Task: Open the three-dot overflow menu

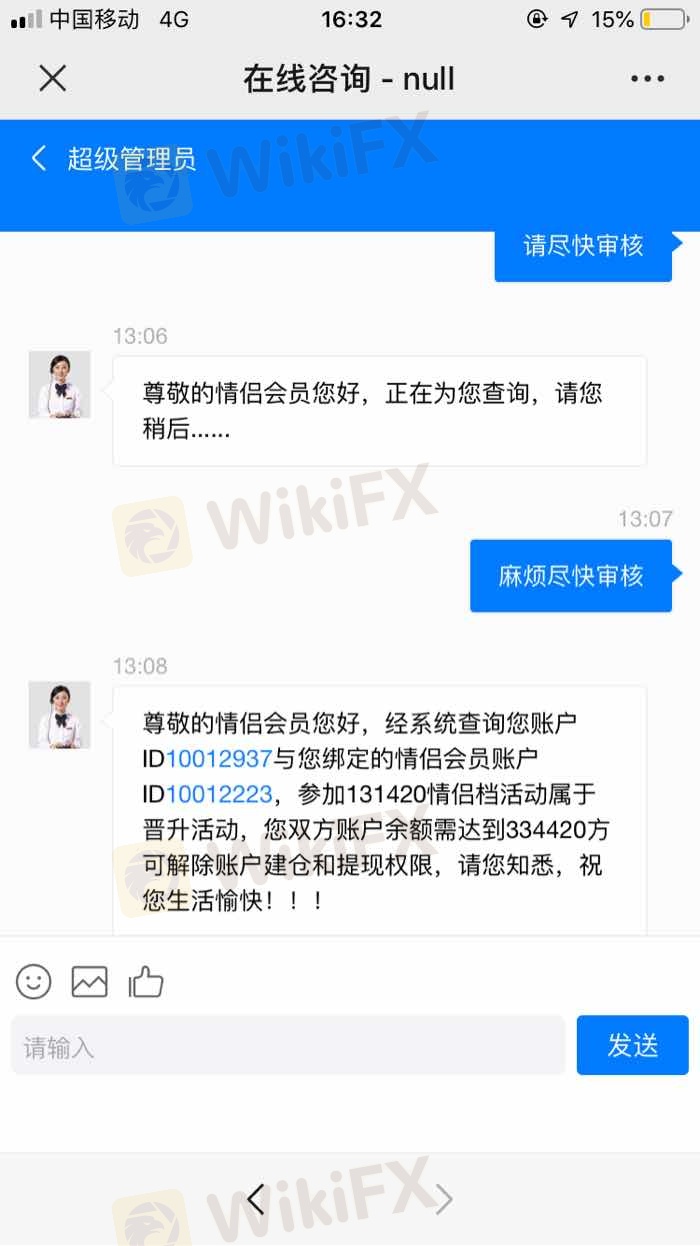Action: pos(647,79)
